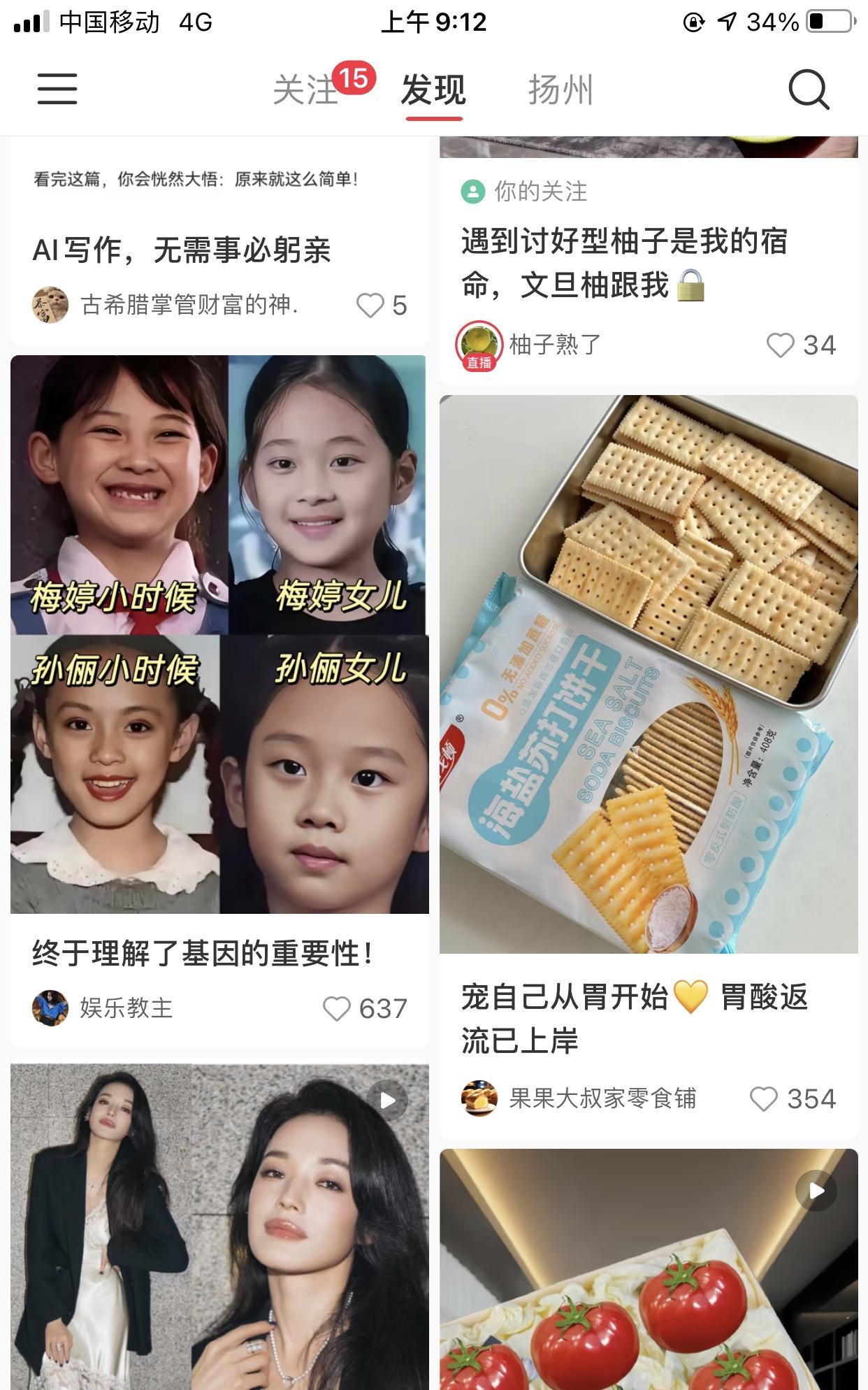Like the 宠自己从胃开始 post
The height and width of the screenshot is (1390, 868).
(x=793, y=1098)
